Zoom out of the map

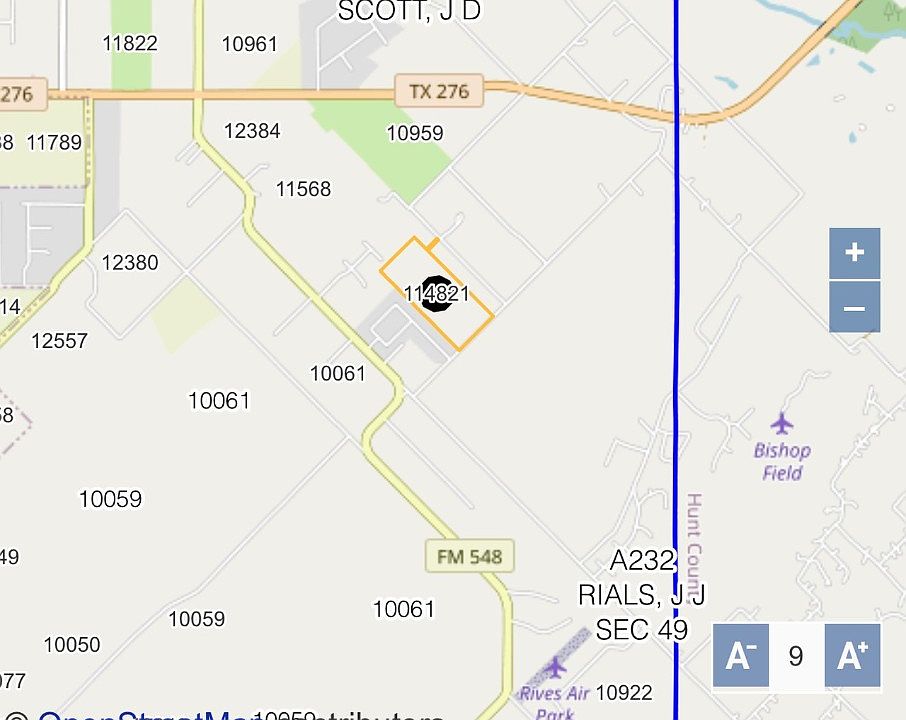tap(854, 307)
